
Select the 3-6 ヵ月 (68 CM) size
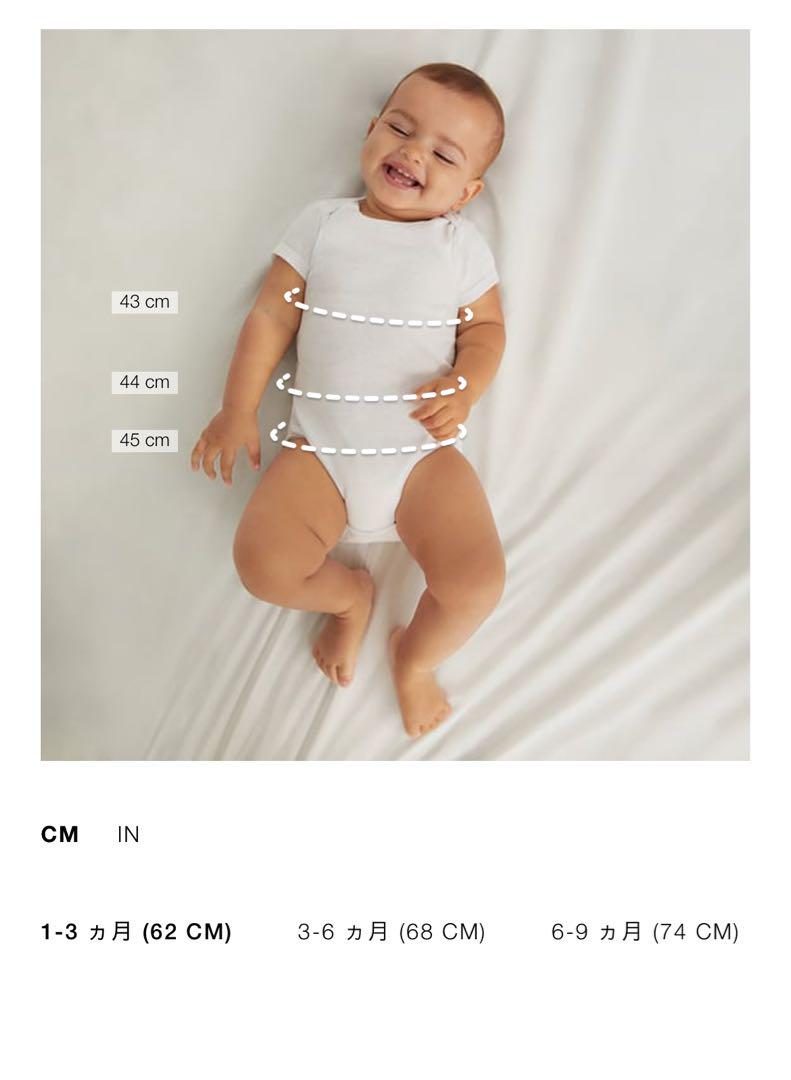point(391,932)
